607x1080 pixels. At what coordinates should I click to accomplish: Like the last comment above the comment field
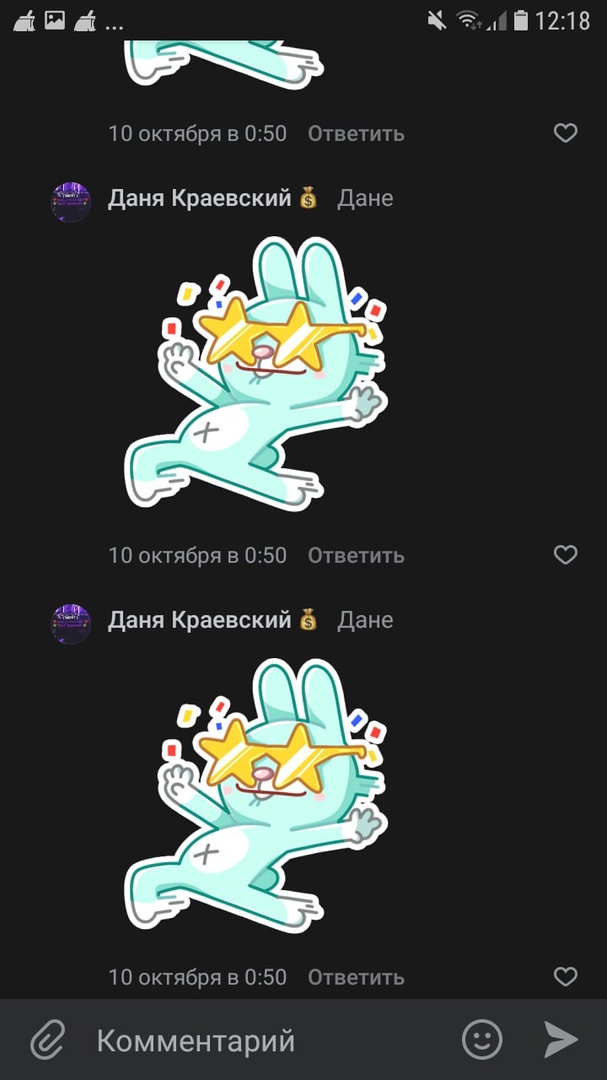coord(565,976)
